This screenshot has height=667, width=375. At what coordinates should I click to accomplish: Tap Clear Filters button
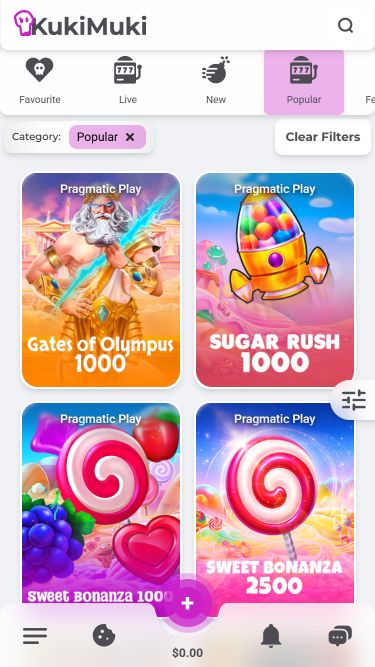click(x=323, y=137)
